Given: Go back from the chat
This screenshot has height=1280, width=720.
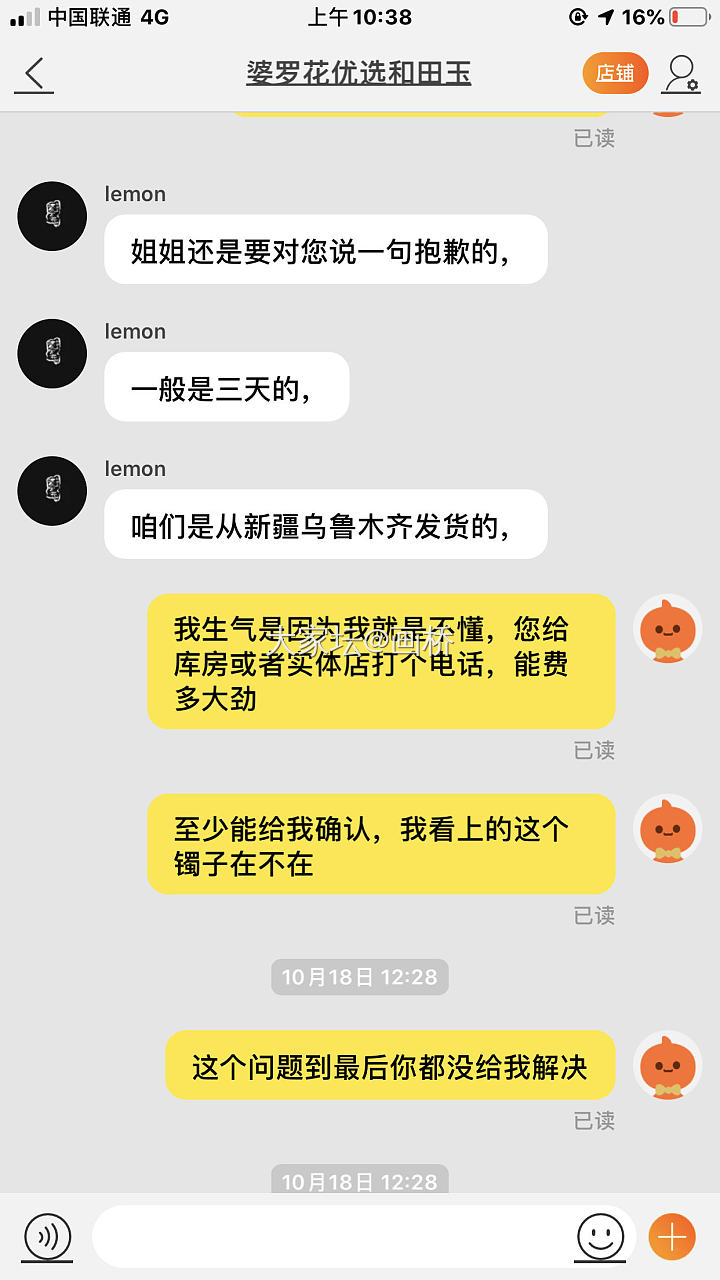Looking at the screenshot, I should coord(34,74).
